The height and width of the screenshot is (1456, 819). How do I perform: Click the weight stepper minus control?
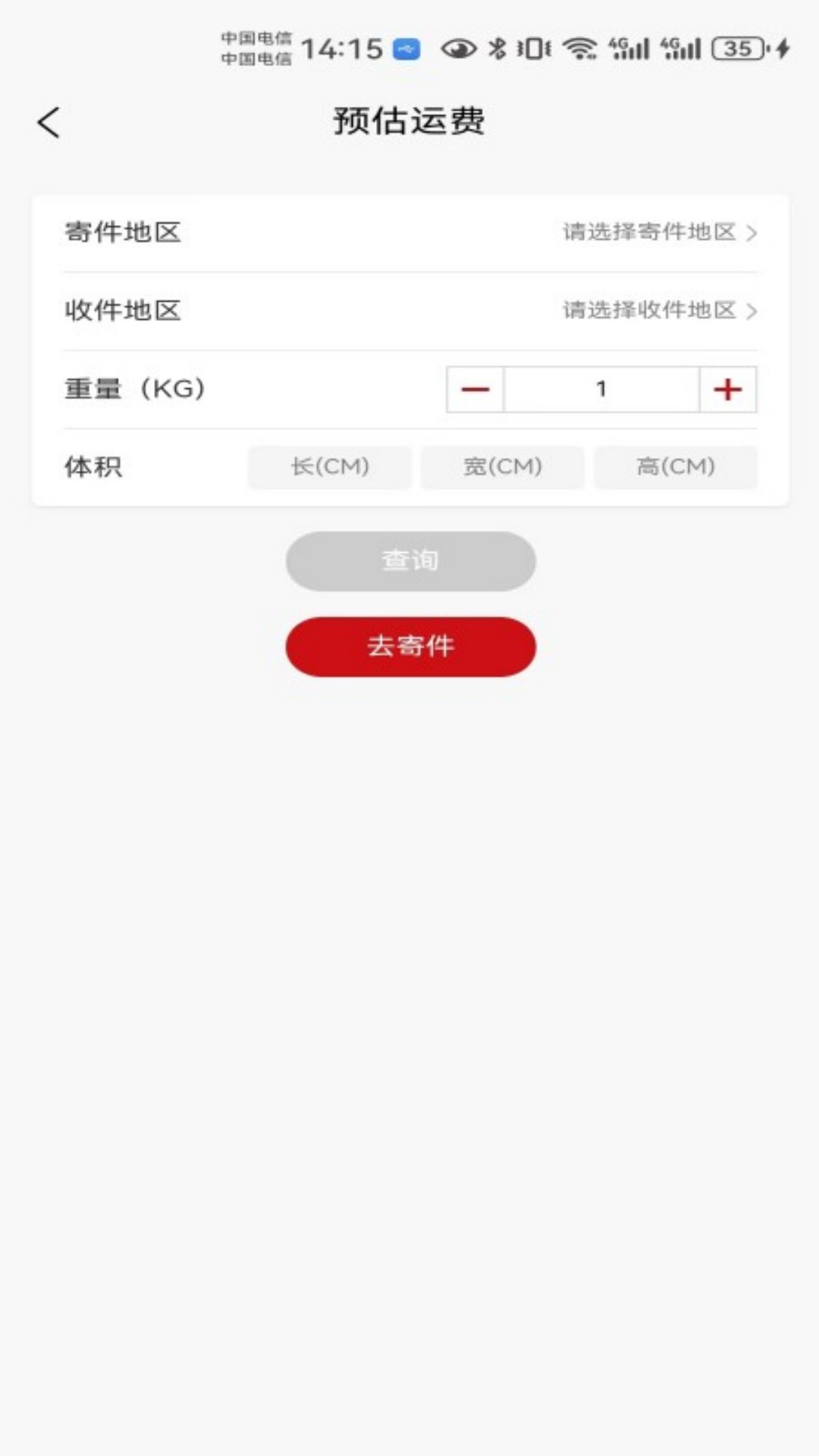point(474,389)
